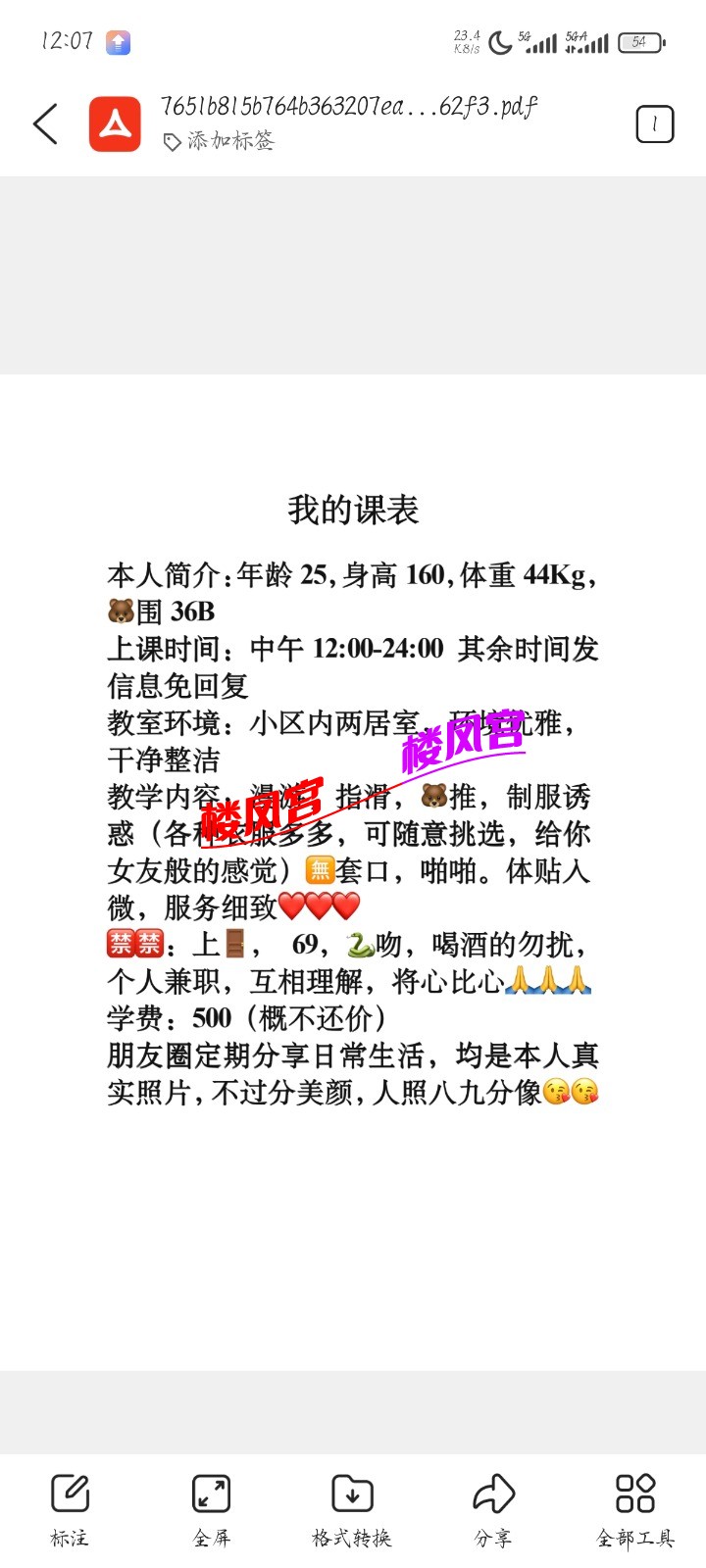The width and height of the screenshot is (706, 1568).
Task: Switch to 全屏 fullscreen view
Action: (x=211, y=1509)
